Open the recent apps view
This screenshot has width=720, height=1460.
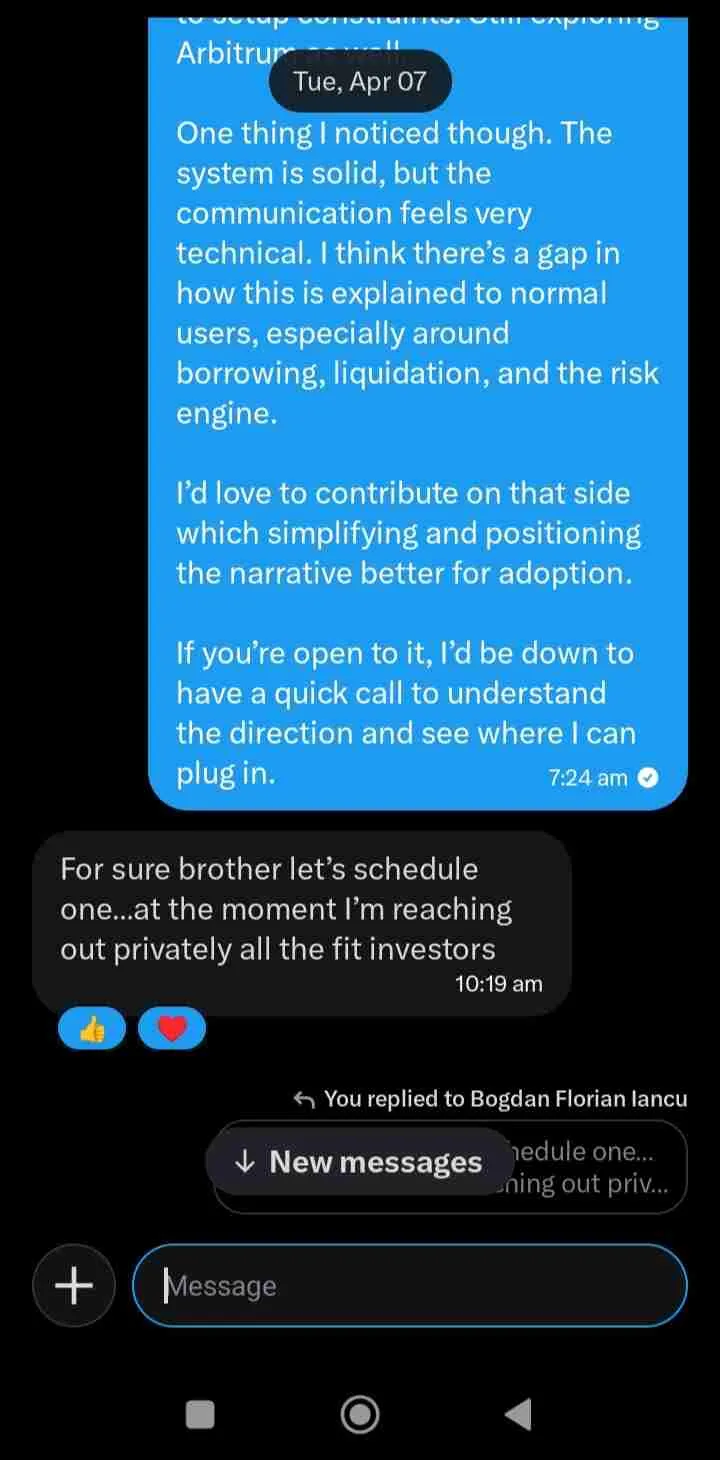pos(201,1414)
